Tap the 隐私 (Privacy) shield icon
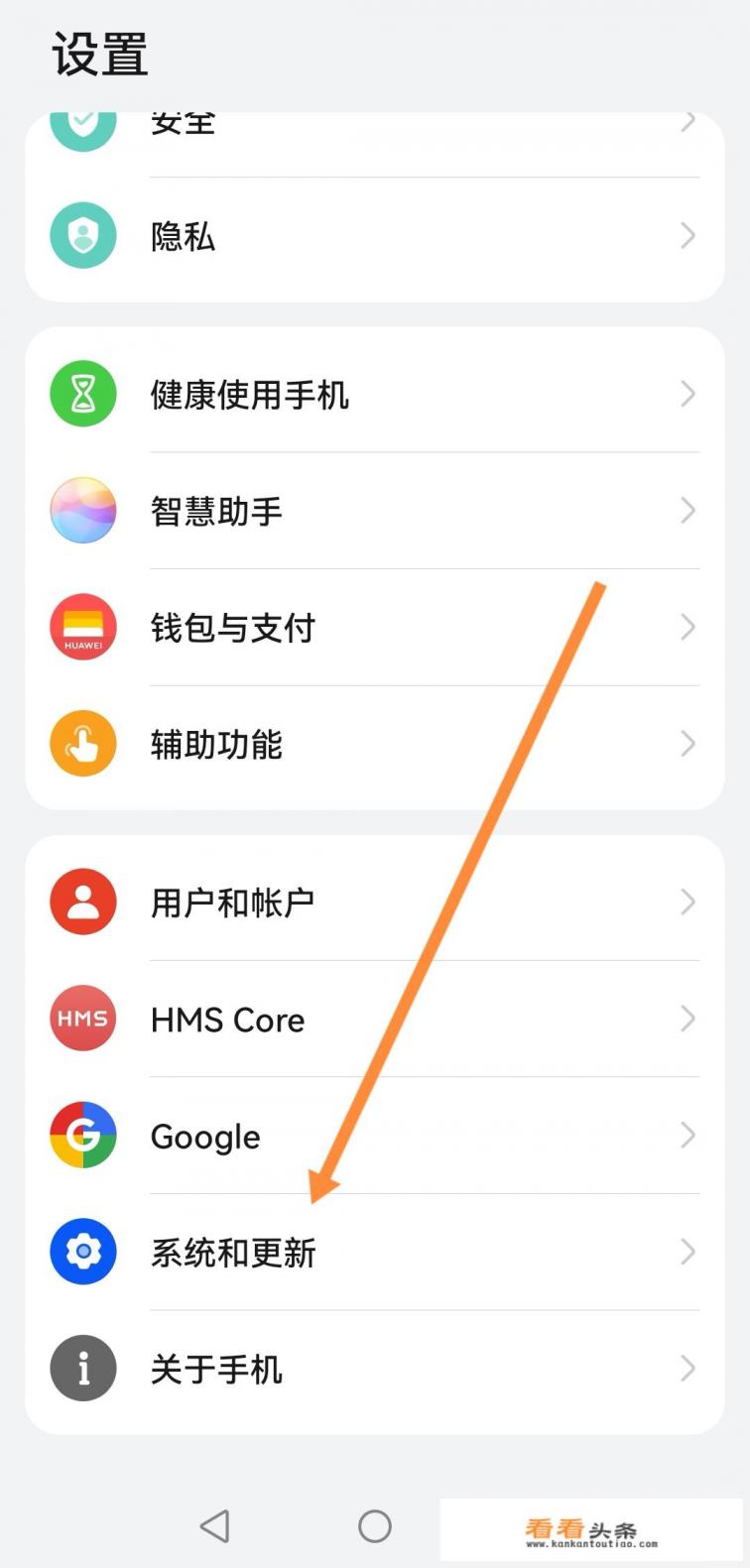This screenshot has height=1568, width=750. click(x=82, y=235)
